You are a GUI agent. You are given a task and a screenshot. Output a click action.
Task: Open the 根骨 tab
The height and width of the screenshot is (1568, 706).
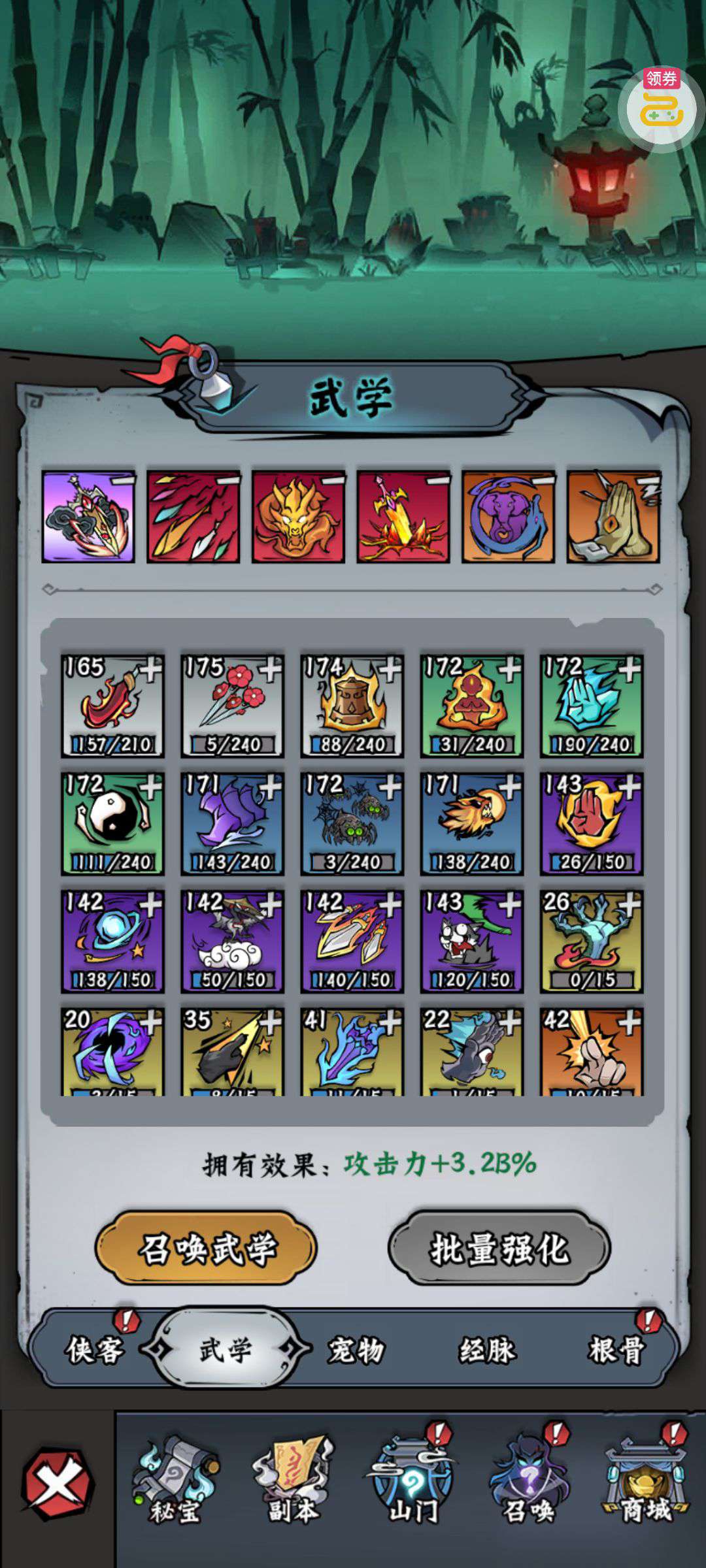[616, 1349]
